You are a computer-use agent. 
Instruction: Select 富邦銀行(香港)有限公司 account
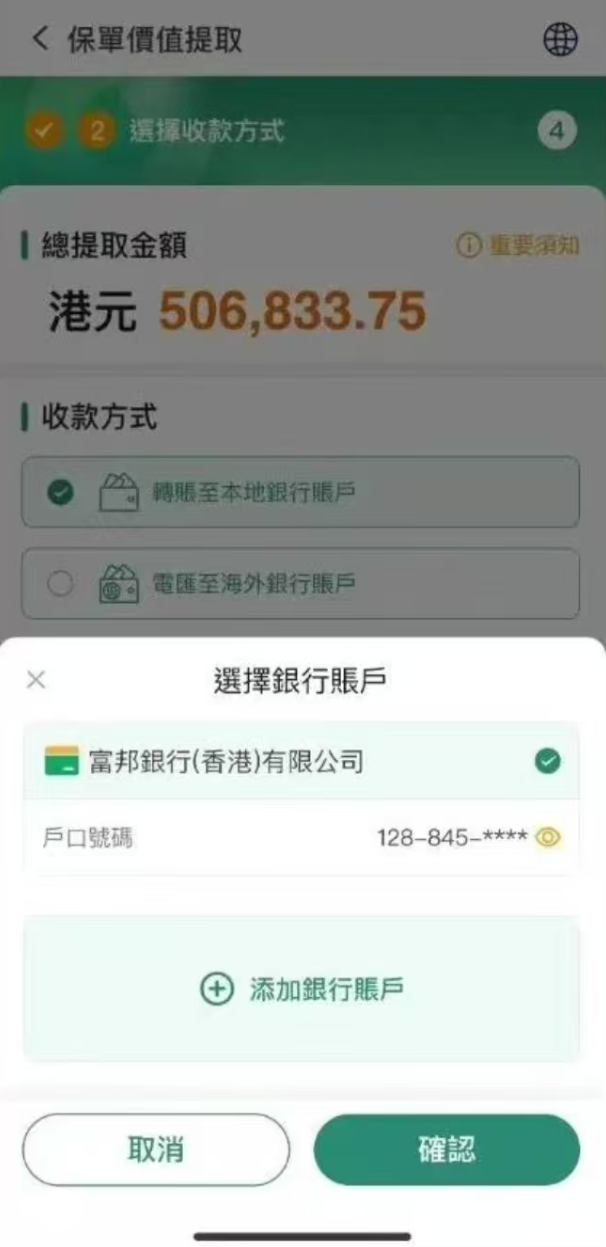pyautogui.click(x=300, y=762)
